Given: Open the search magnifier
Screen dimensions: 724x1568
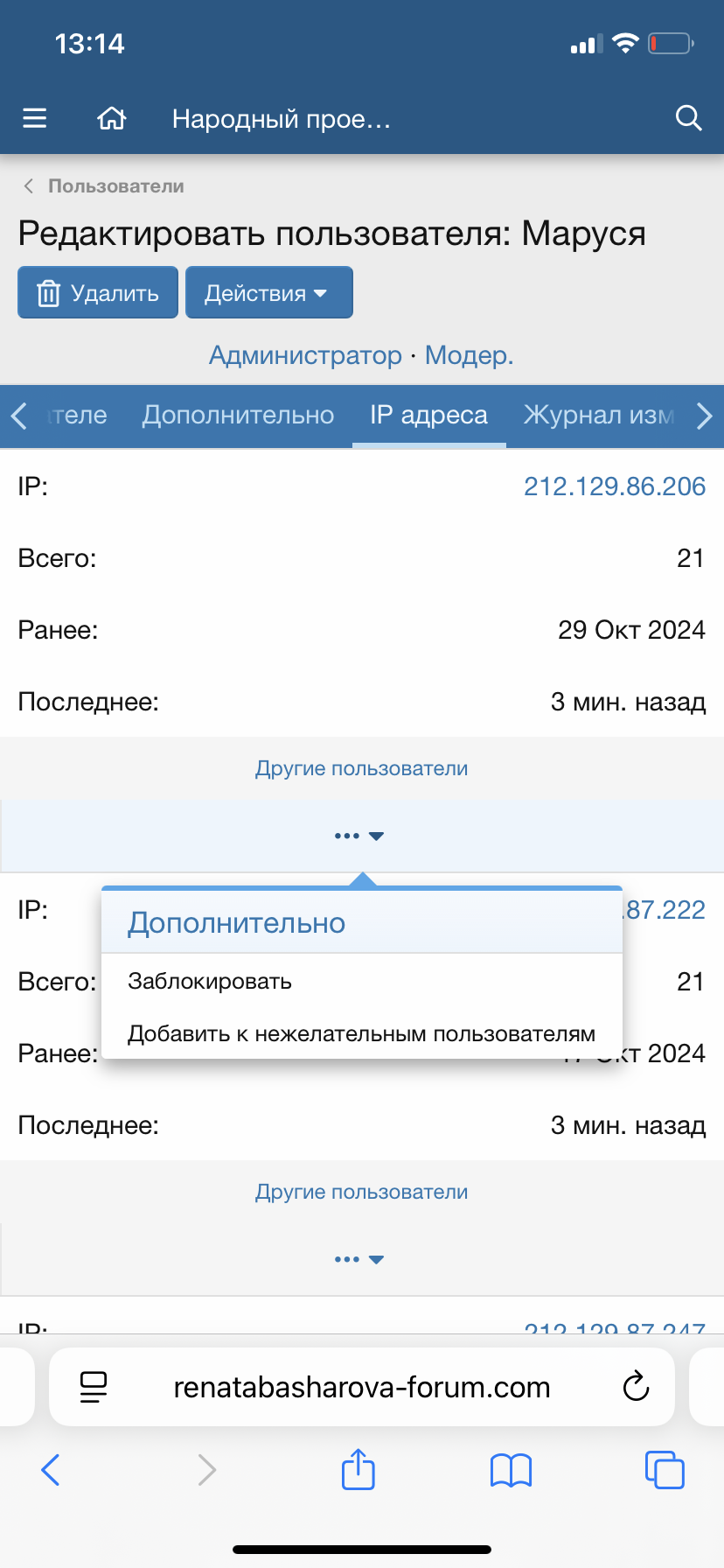Looking at the screenshot, I should coord(688,118).
